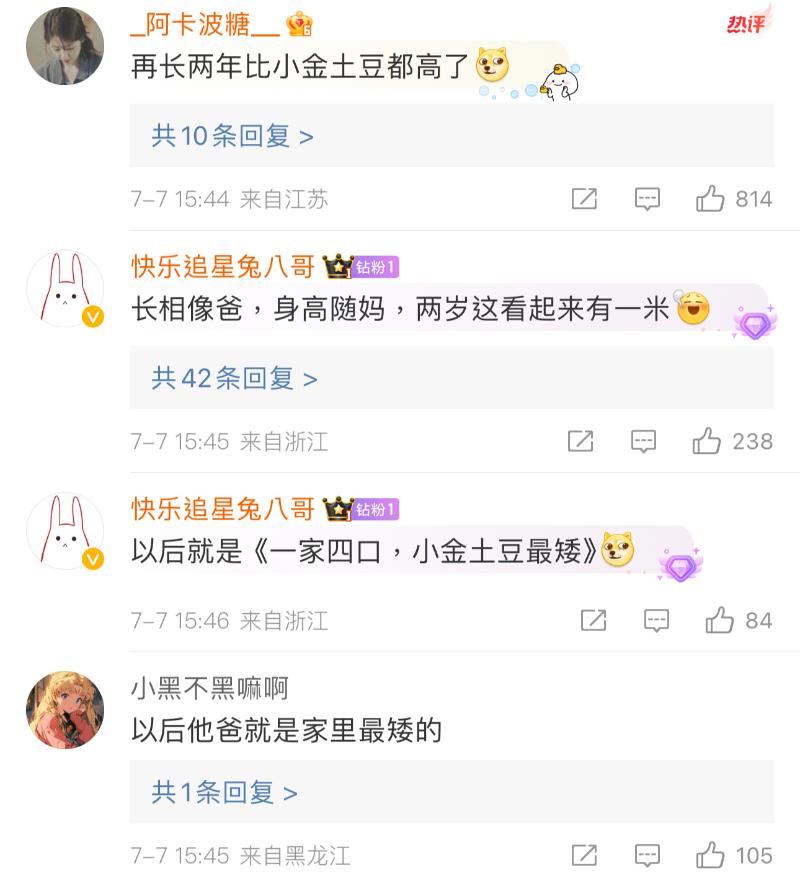Expand the 1 reply under 小黑不黑嘛啊's comment
This screenshot has height=881, width=800.
point(224,793)
